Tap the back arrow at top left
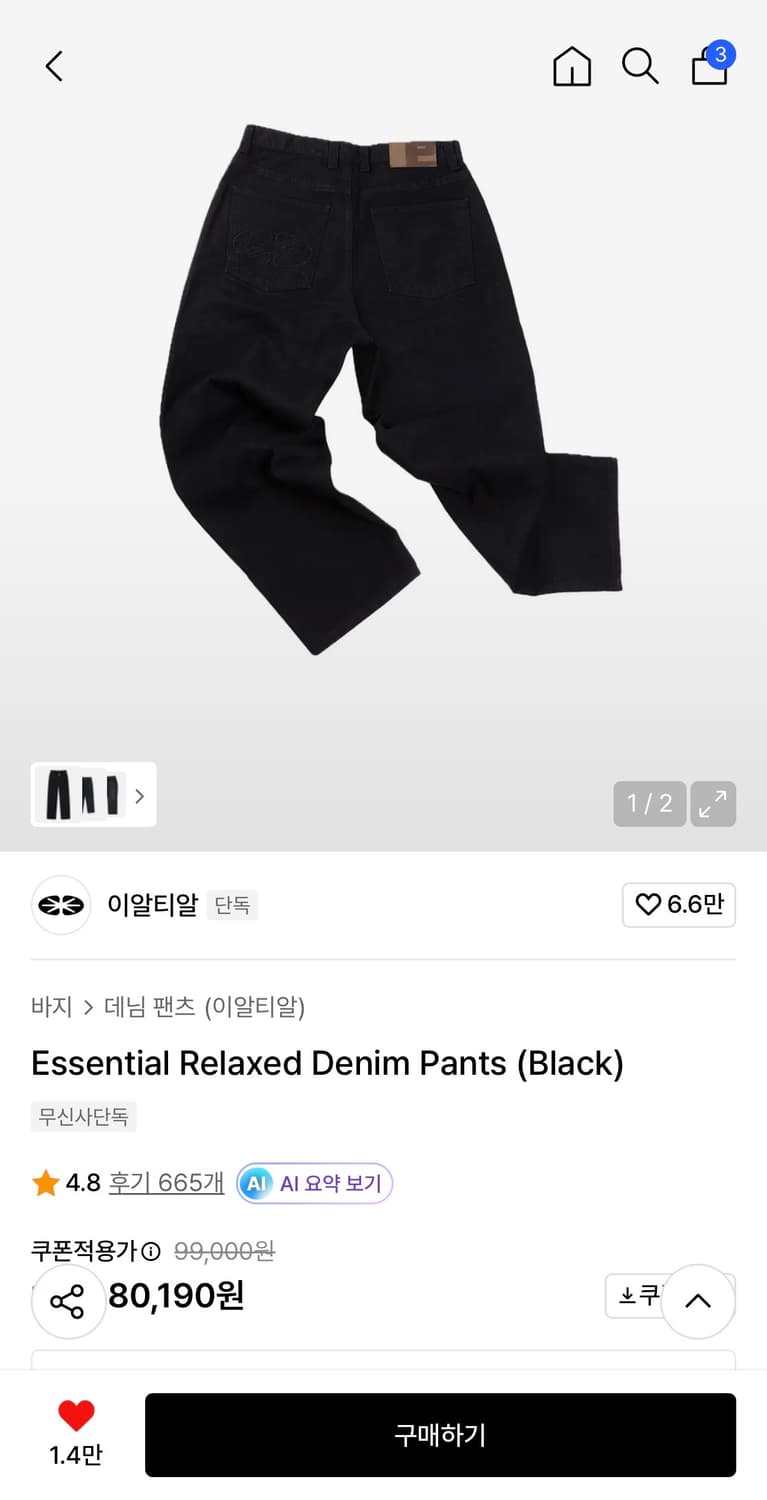767x1500 pixels. tap(53, 66)
